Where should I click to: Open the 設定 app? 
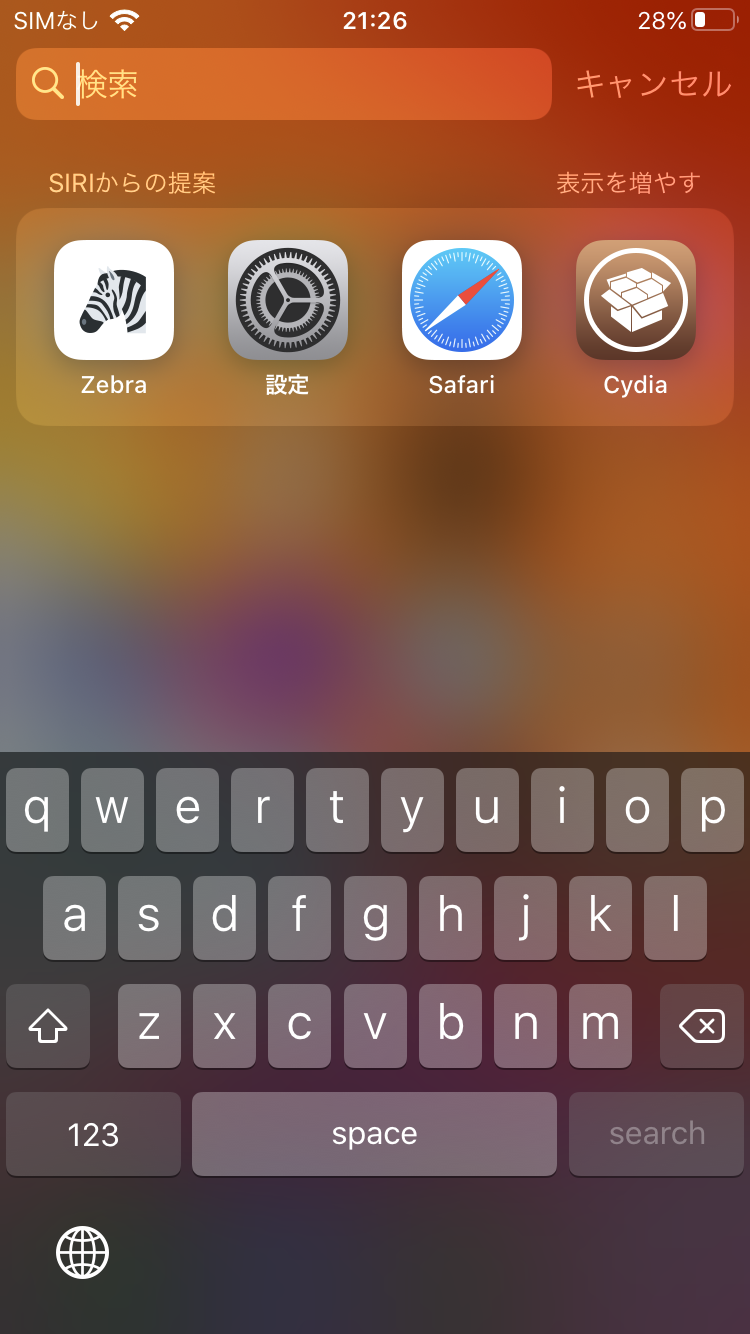click(x=288, y=300)
